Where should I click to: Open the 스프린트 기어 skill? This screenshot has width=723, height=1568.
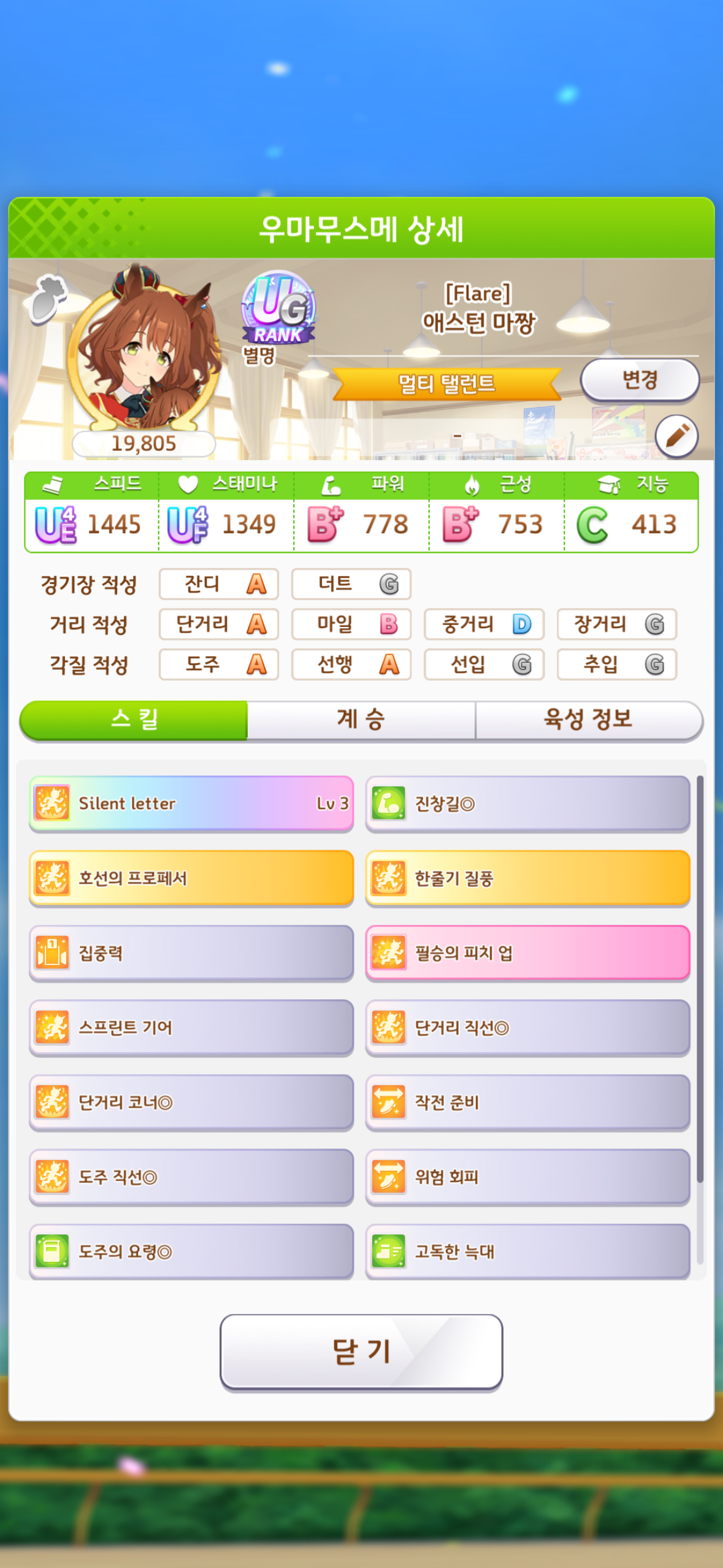click(x=191, y=1028)
